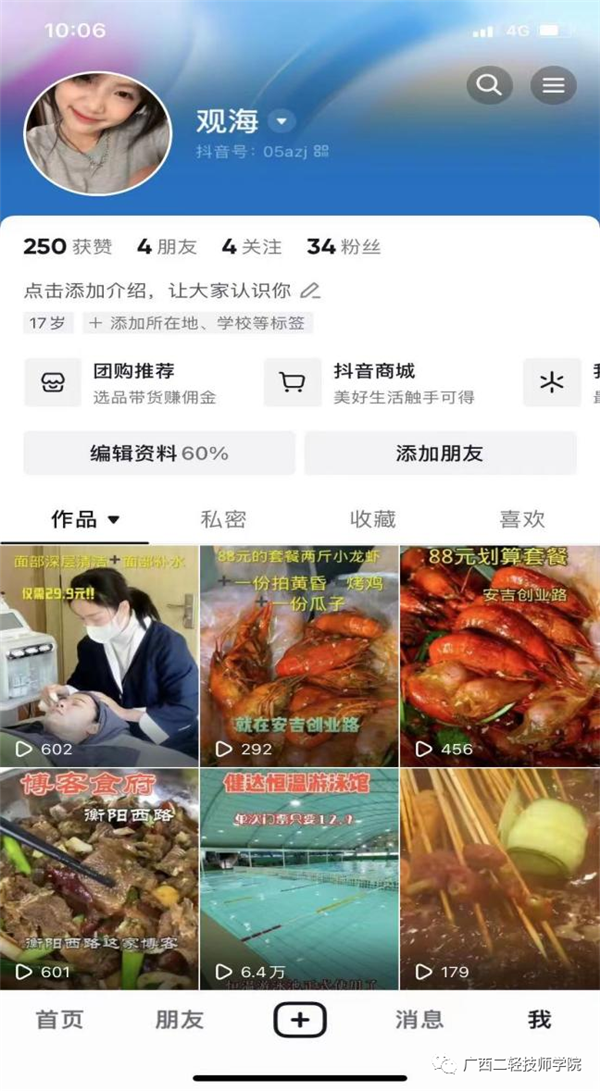
Task: Open the 消息 tab
Action: [420, 1020]
